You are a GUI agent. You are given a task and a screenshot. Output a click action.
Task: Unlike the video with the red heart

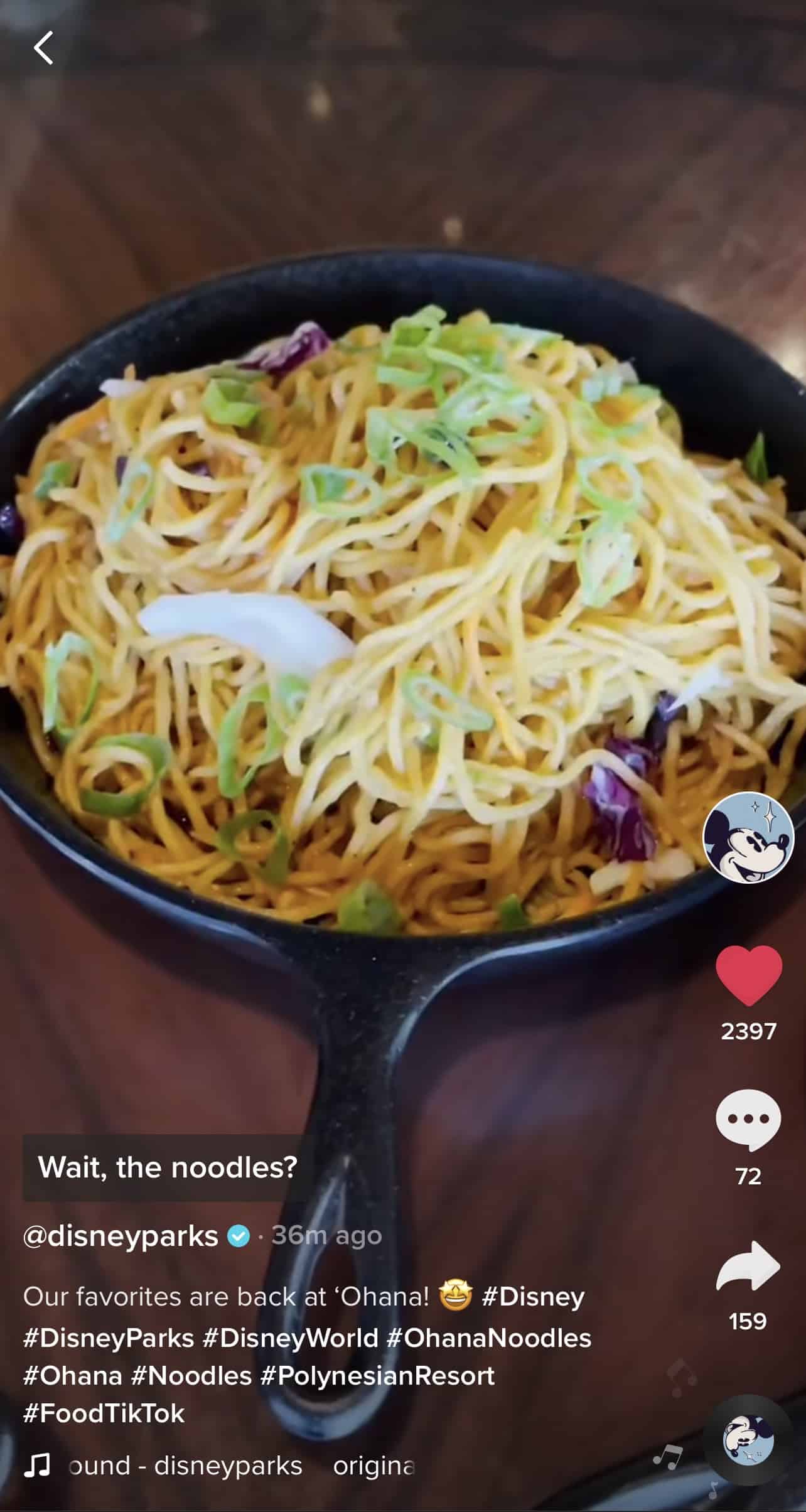point(748,975)
